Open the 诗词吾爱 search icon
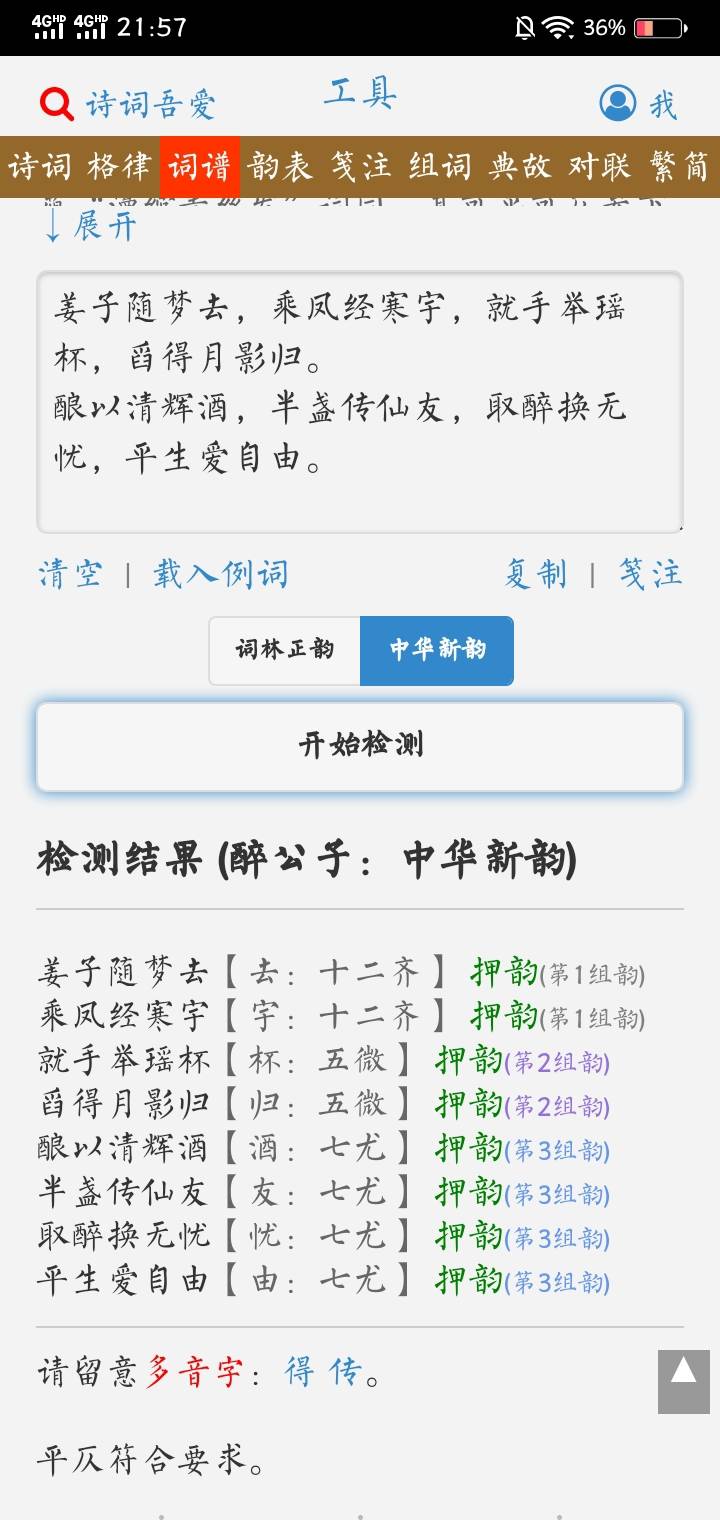This screenshot has width=720, height=1520. tap(57, 103)
